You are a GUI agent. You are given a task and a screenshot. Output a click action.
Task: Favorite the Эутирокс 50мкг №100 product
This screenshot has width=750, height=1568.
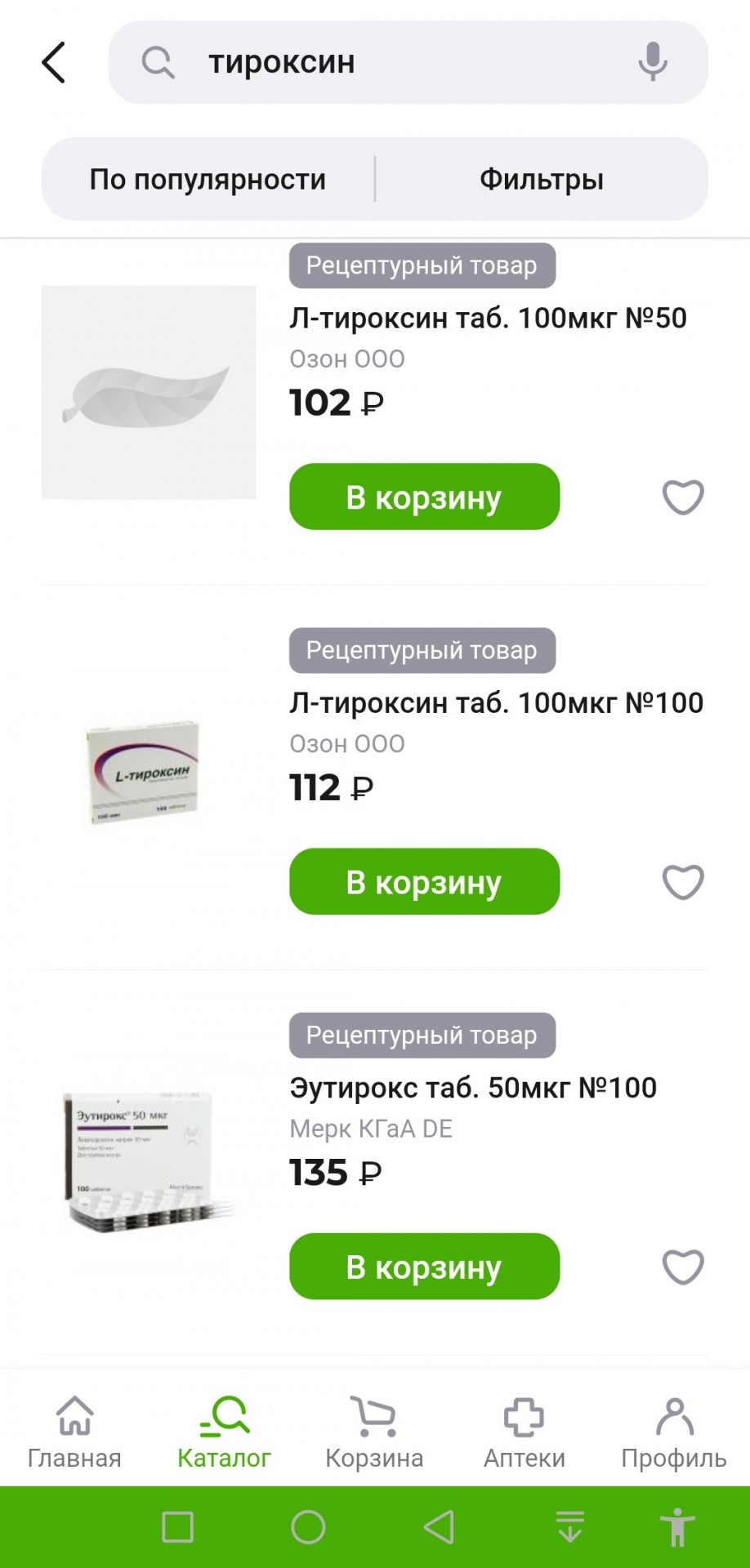(x=682, y=1267)
